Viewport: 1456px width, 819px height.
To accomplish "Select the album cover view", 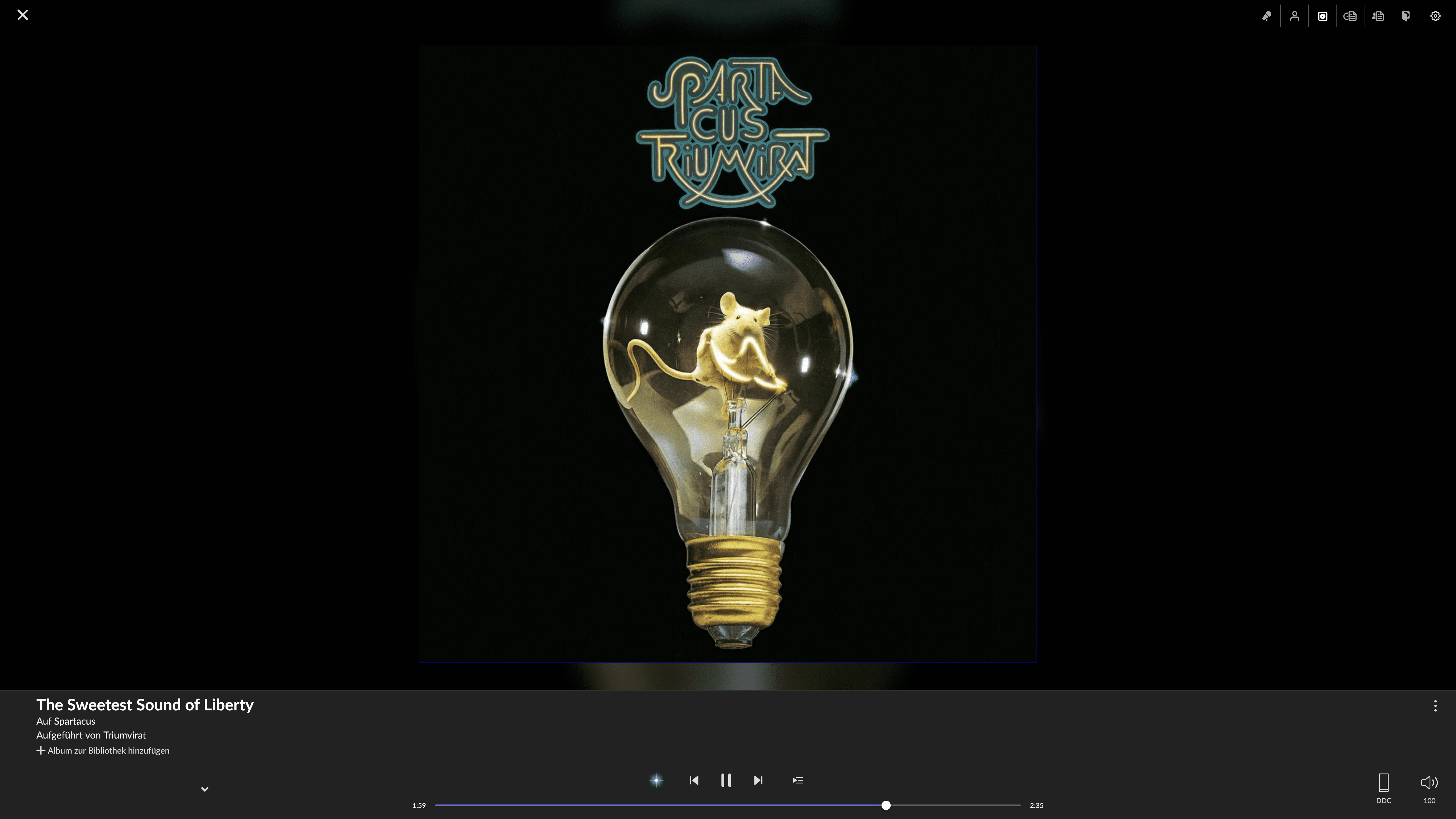I will point(1323,16).
